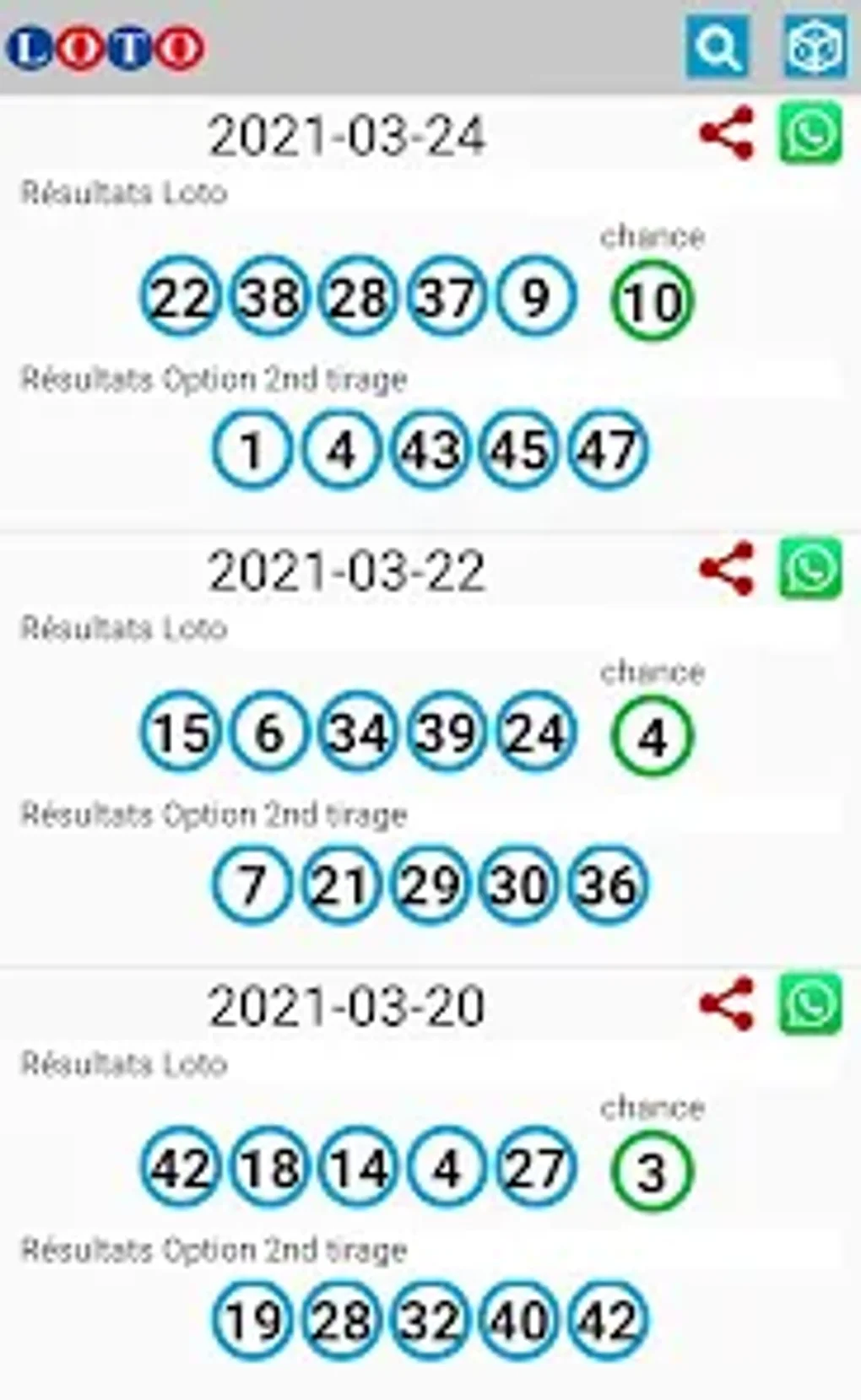Screen dimensions: 861x1400
Task: Click Résultats Option 2nd tirage under 2021-03-22
Action: click(x=214, y=814)
